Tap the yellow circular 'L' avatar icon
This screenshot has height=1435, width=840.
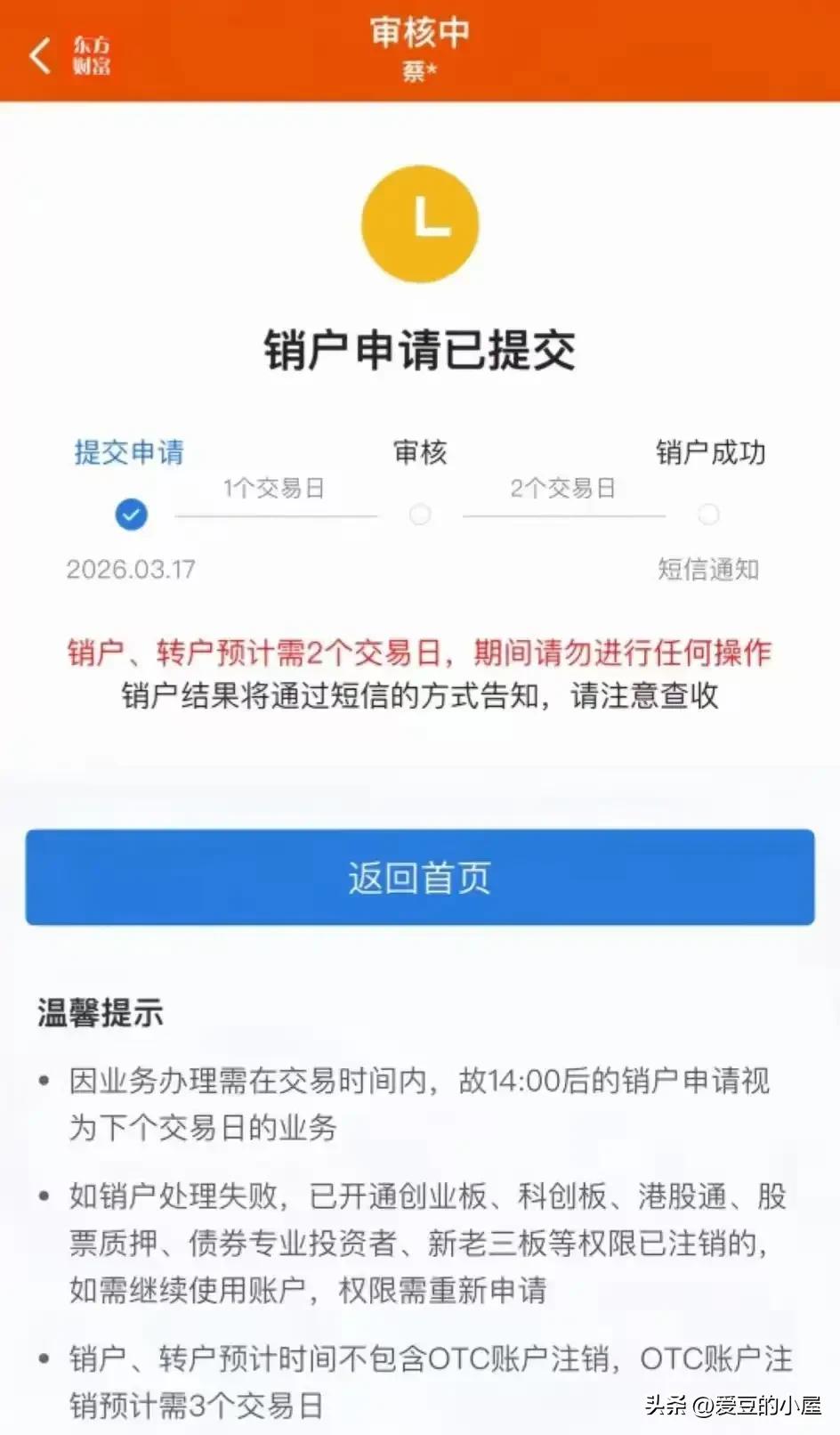coord(420,223)
